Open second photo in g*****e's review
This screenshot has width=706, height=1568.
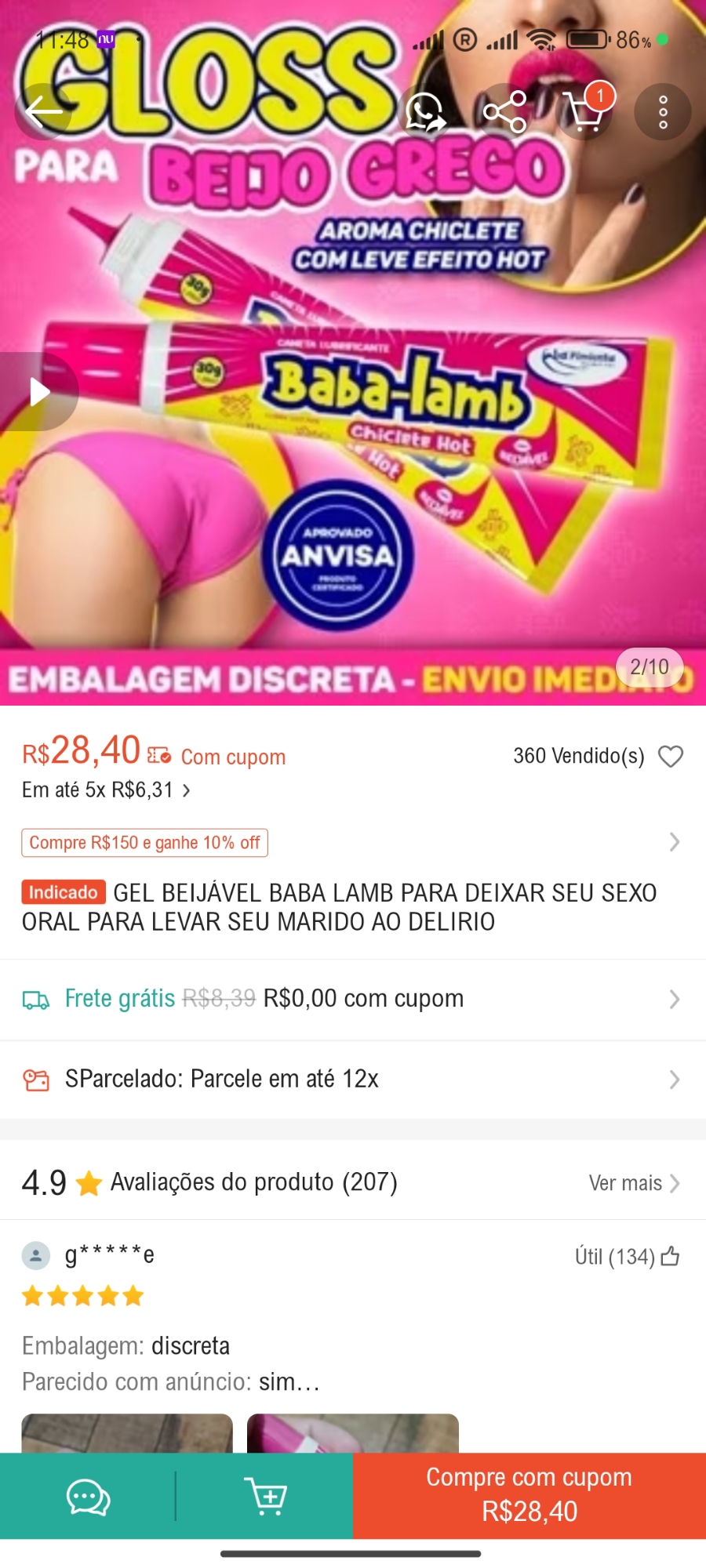tap(352, 1433)
